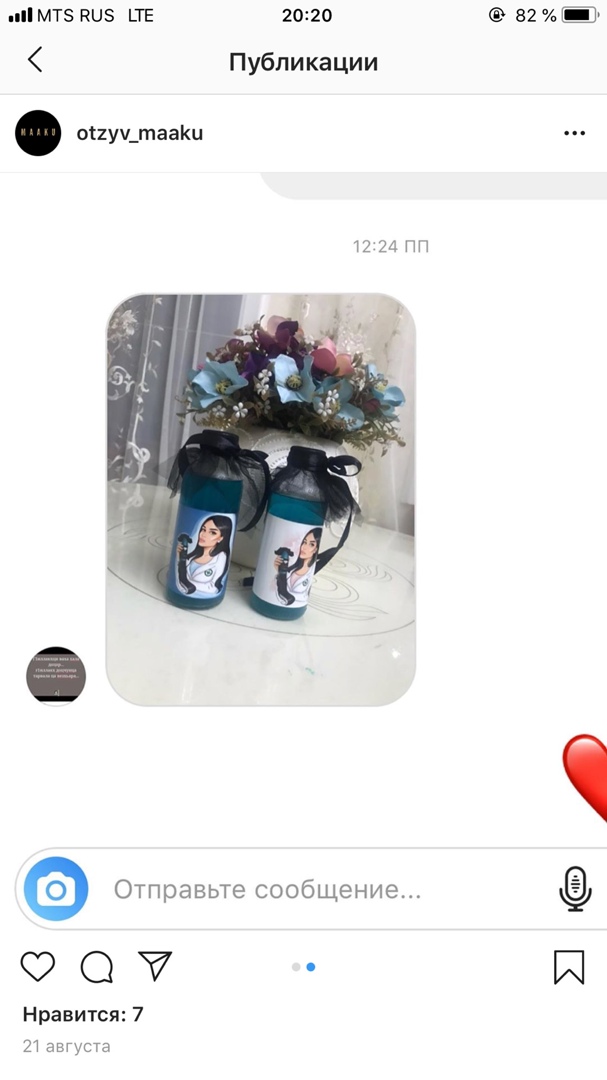This screenshot has height=1080, width=607.
Task: View who liked: Нравится: 7
Action: pyautogui.click(x=83, y=1014)
